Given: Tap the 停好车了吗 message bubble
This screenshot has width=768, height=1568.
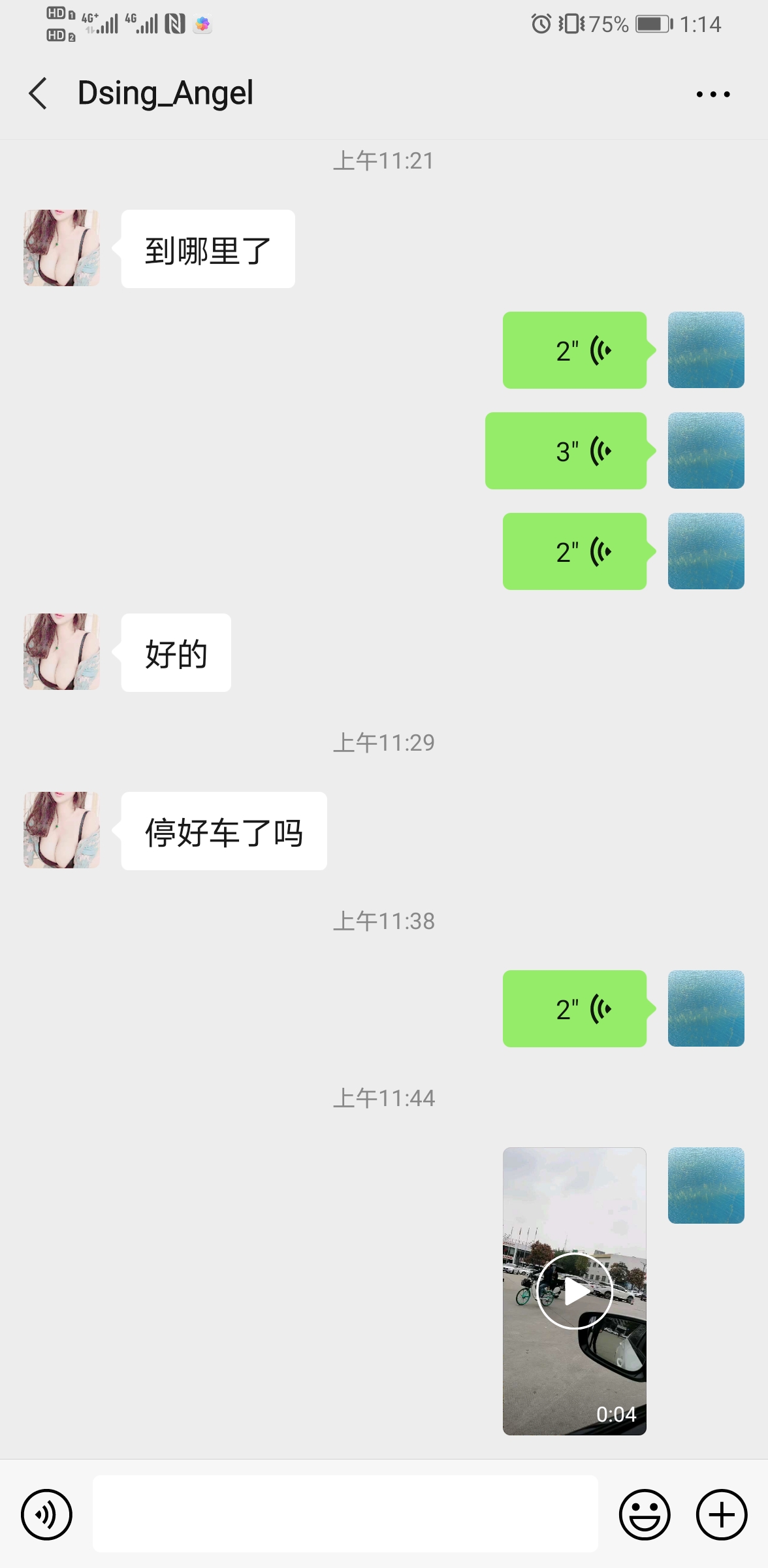Looking at the screenshot, I should coord(223,830).
